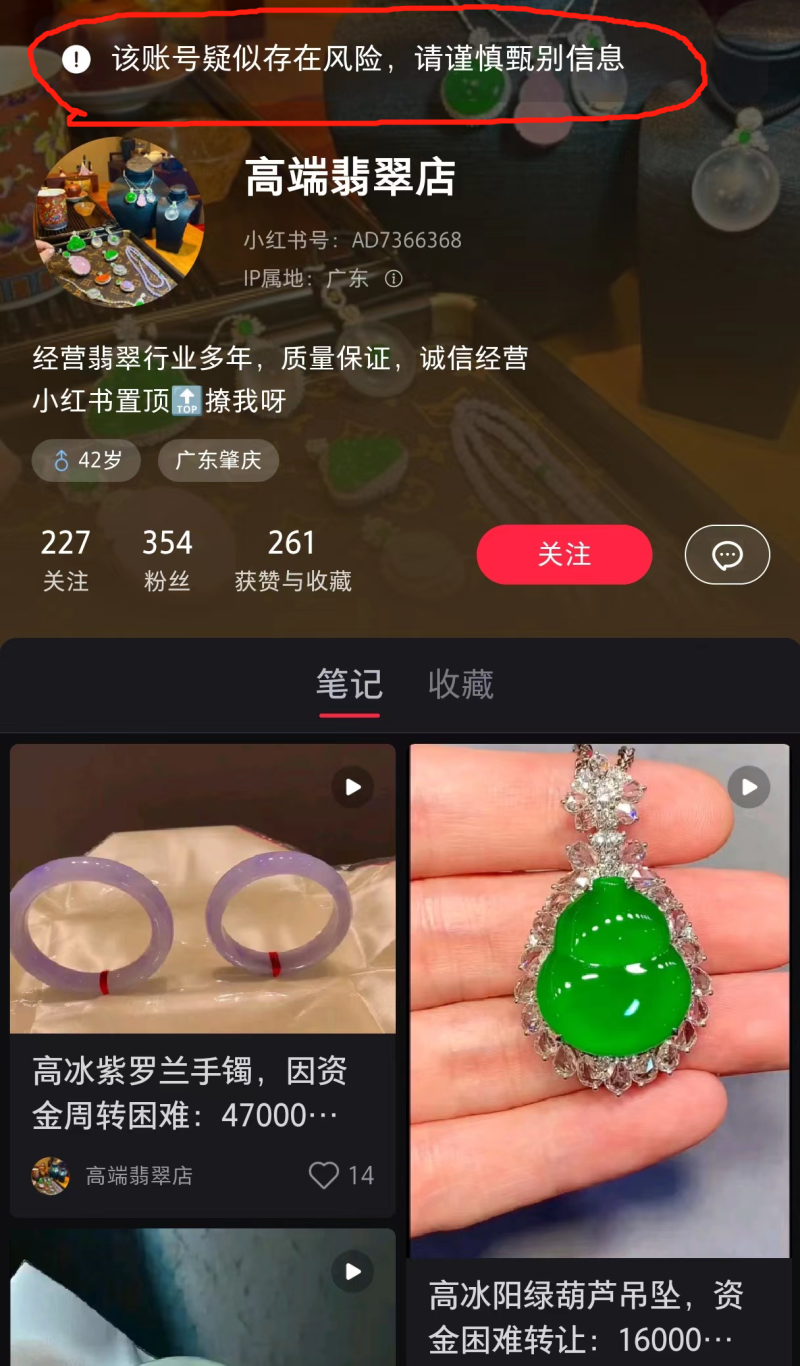Open 获赞与收藏 stats
This screenshot has width=800, height=1366.
pyautogui.click(x=292, y=559)
